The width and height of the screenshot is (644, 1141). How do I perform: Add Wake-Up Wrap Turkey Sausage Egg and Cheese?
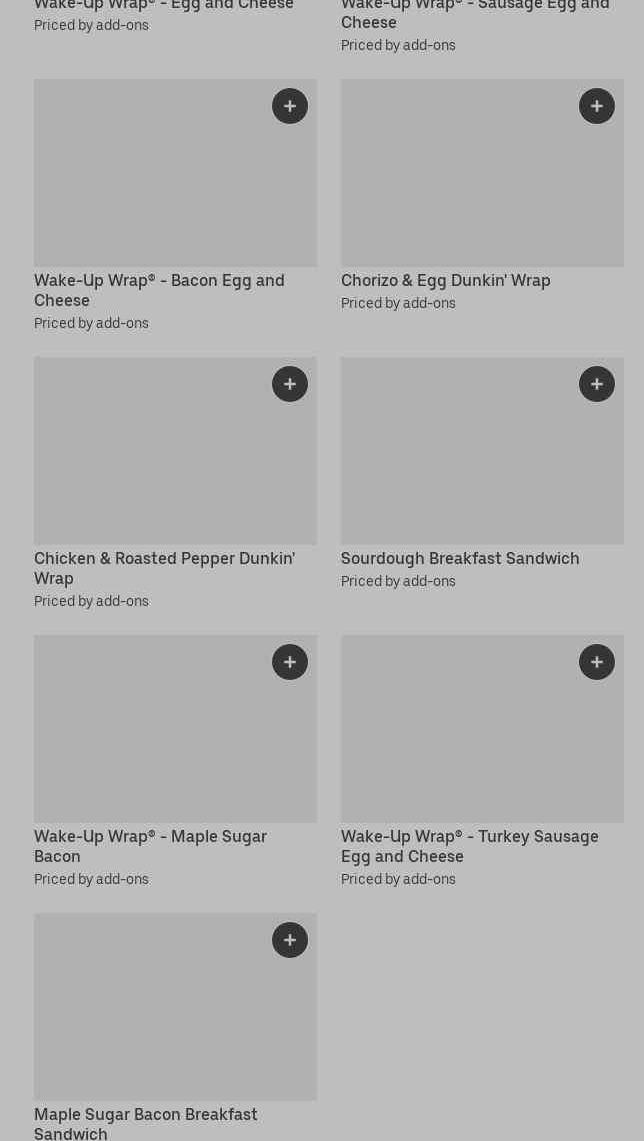pos(597,662)
